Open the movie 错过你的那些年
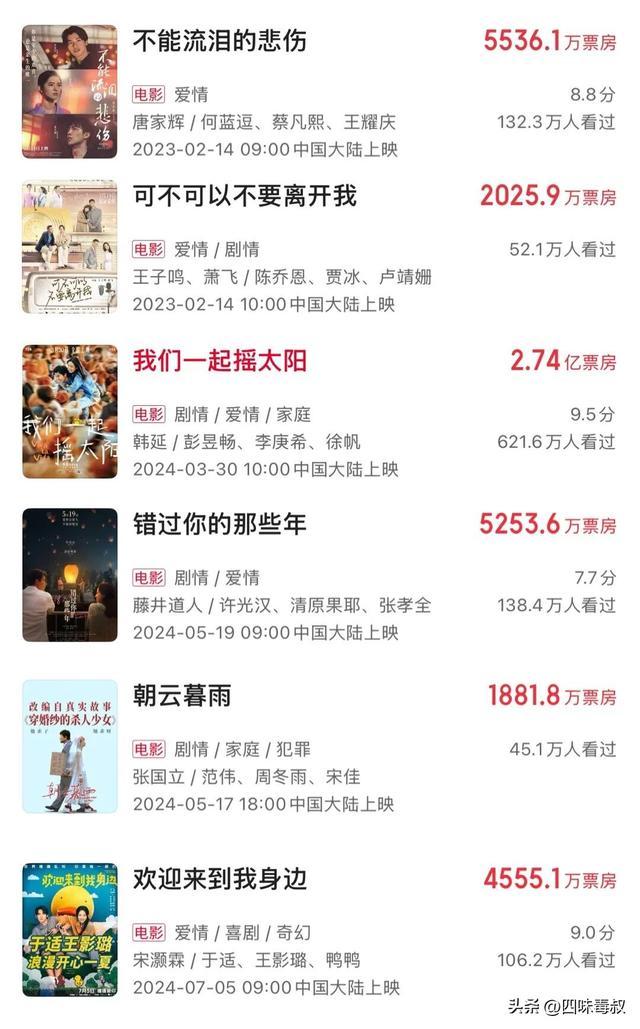The image size is (640, 1029). click(219, 524)
